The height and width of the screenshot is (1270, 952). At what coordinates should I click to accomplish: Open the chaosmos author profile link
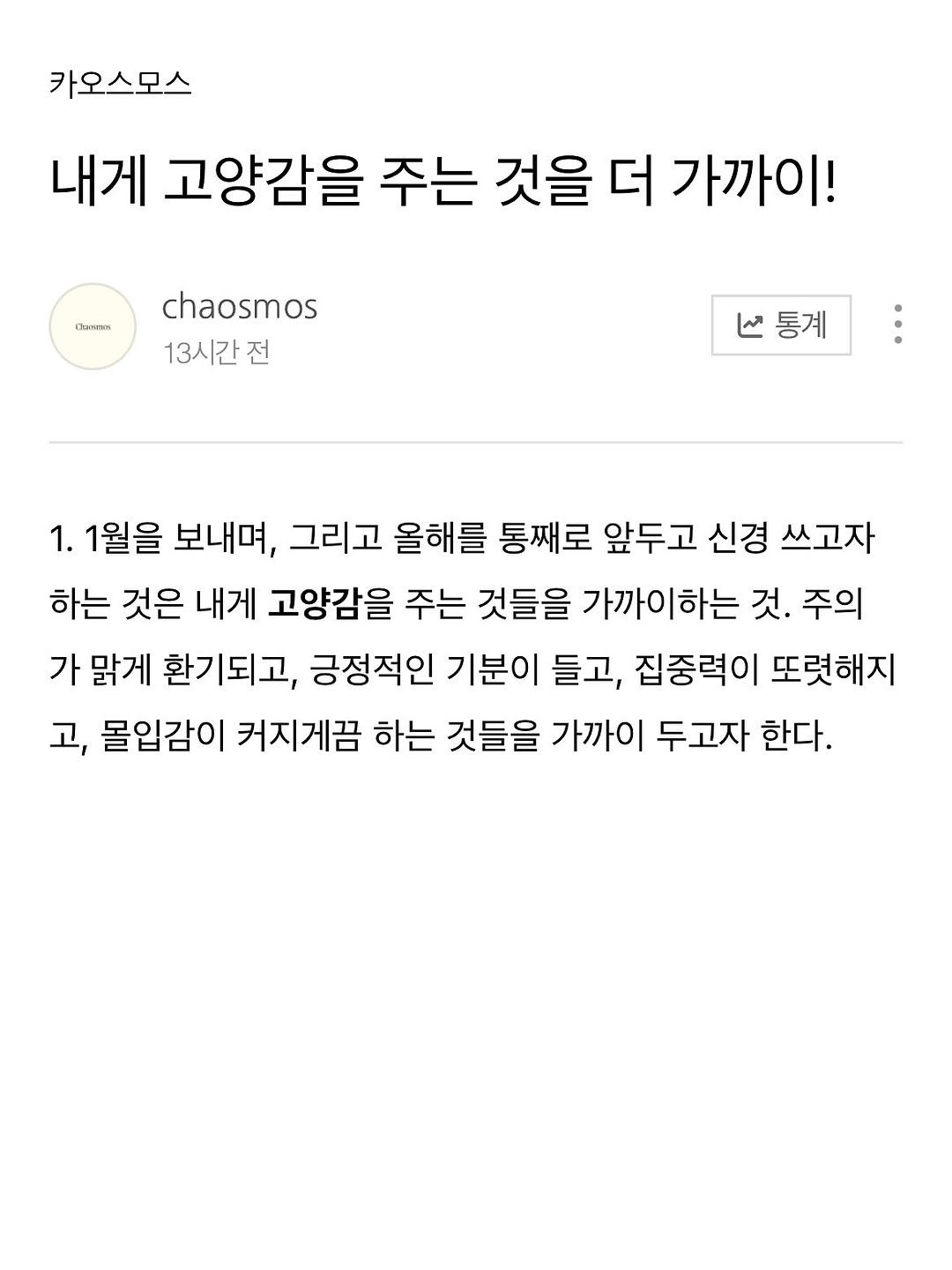[240, 308]
